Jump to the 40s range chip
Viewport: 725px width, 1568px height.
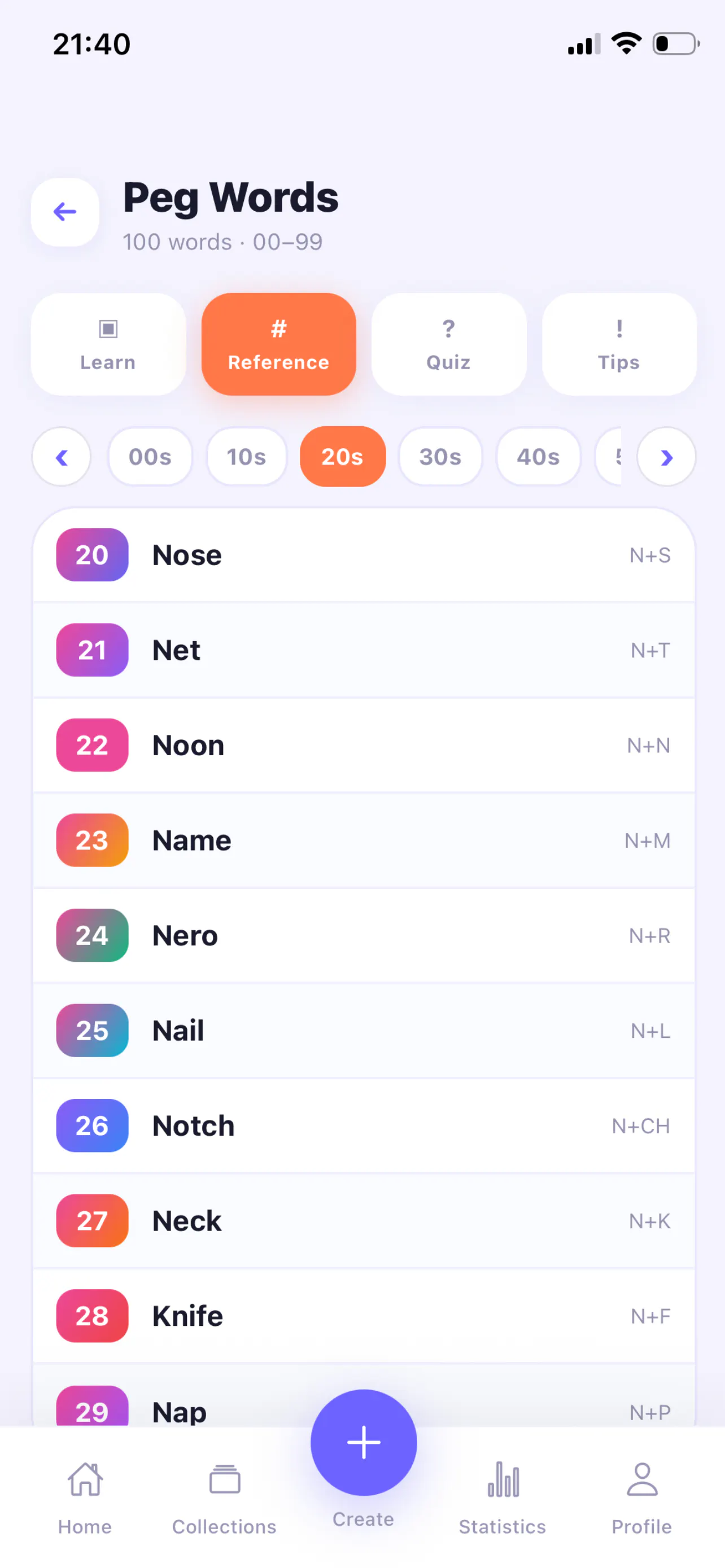pyautogui.click(x=538, y=457)
